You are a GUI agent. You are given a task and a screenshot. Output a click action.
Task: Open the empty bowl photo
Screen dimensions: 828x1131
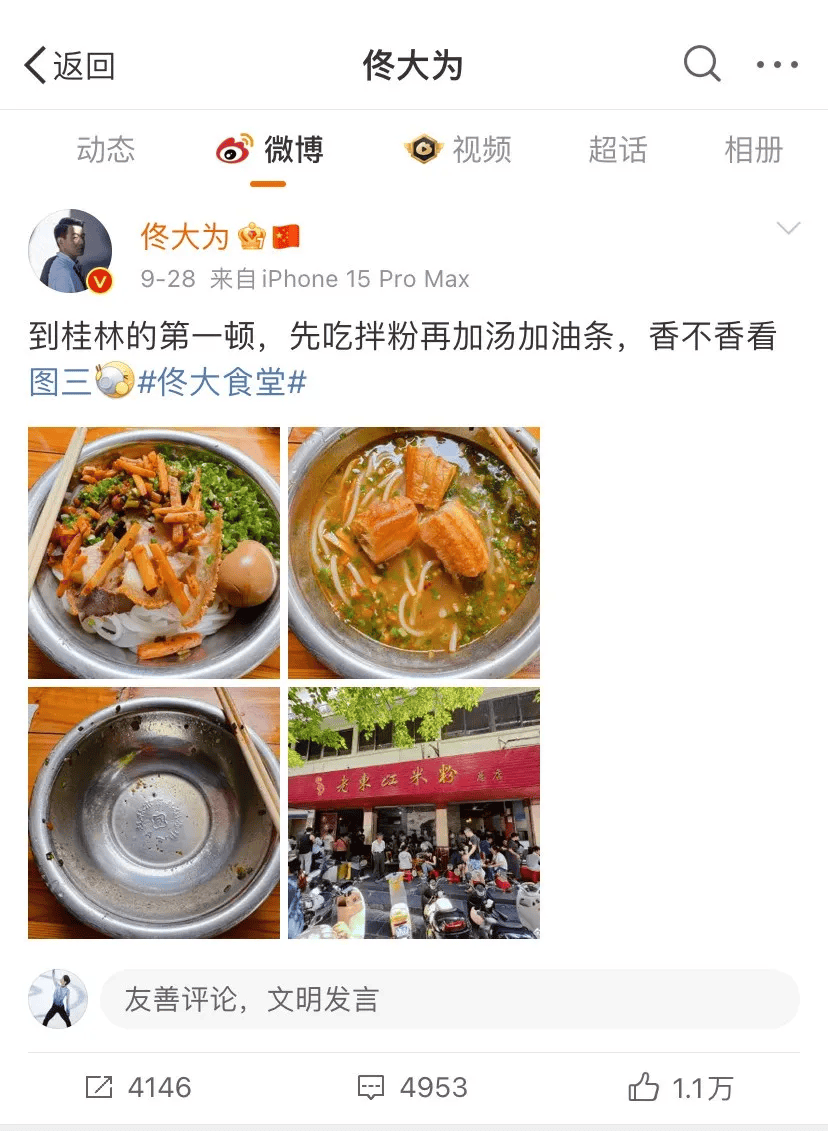154,813
